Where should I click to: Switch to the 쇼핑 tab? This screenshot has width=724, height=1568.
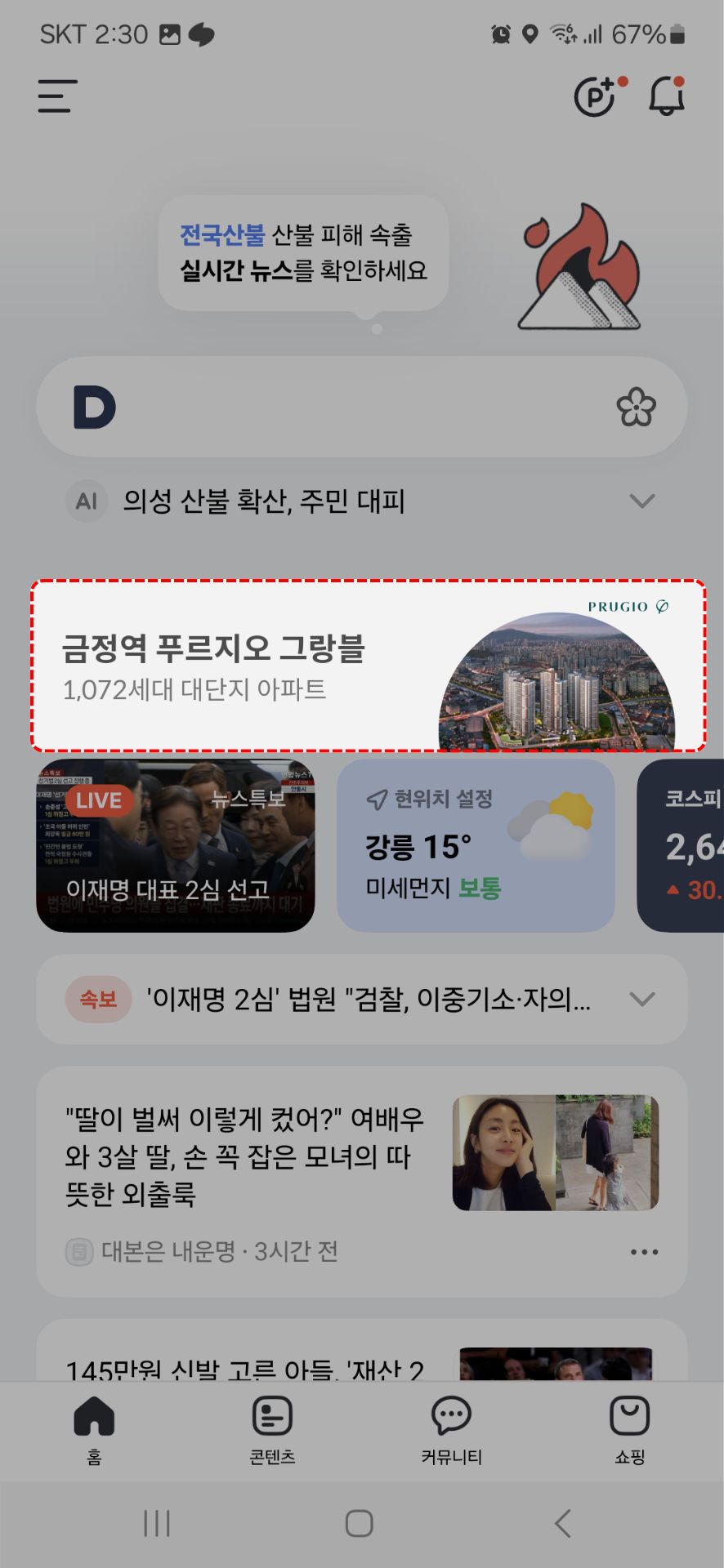click(629, 1429)
